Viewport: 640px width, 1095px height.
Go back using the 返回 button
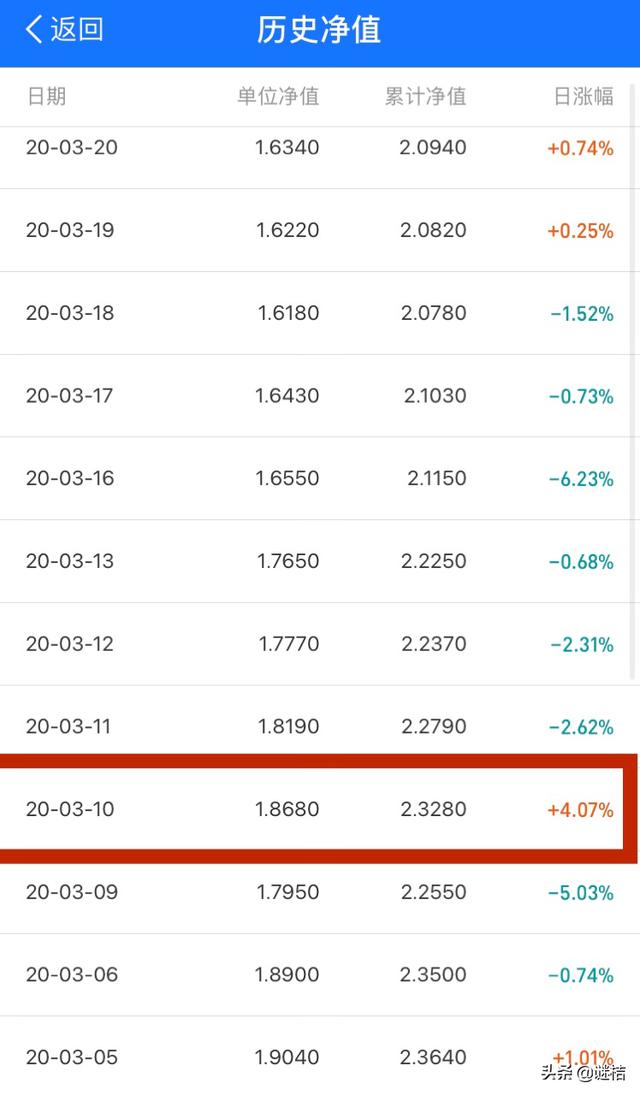coord(64,30)
